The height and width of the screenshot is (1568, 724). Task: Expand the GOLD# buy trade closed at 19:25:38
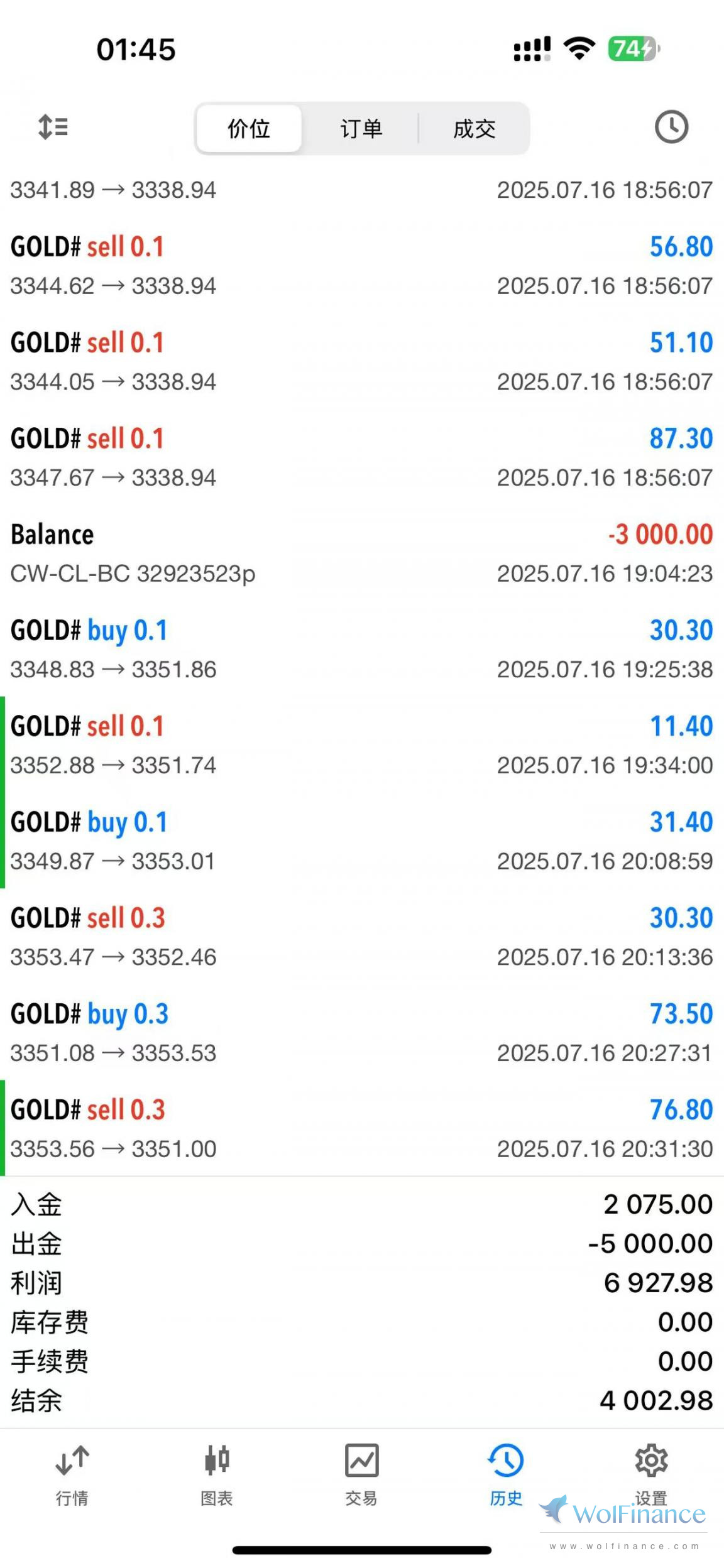(362, 649)
